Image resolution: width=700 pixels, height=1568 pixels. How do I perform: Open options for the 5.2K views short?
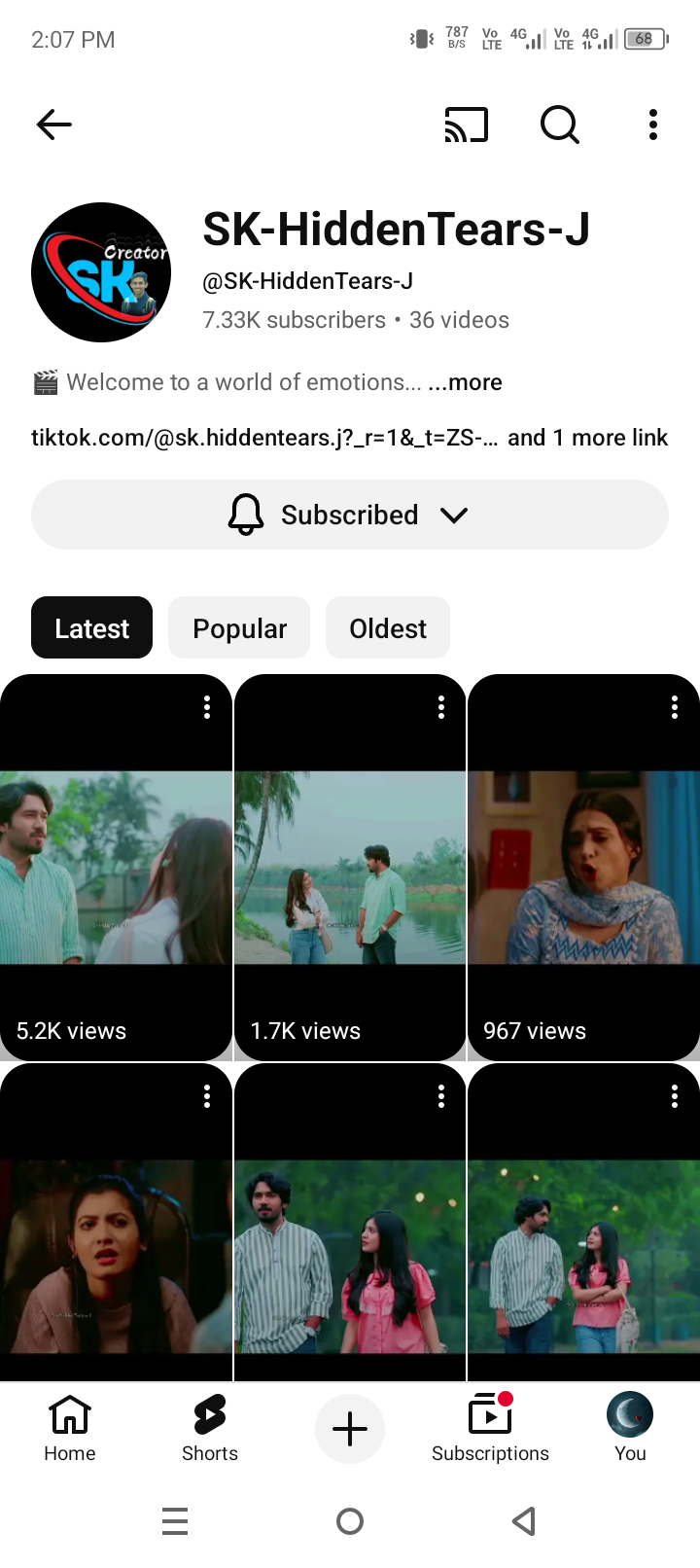pyautogui.click(x=207, y=707)
